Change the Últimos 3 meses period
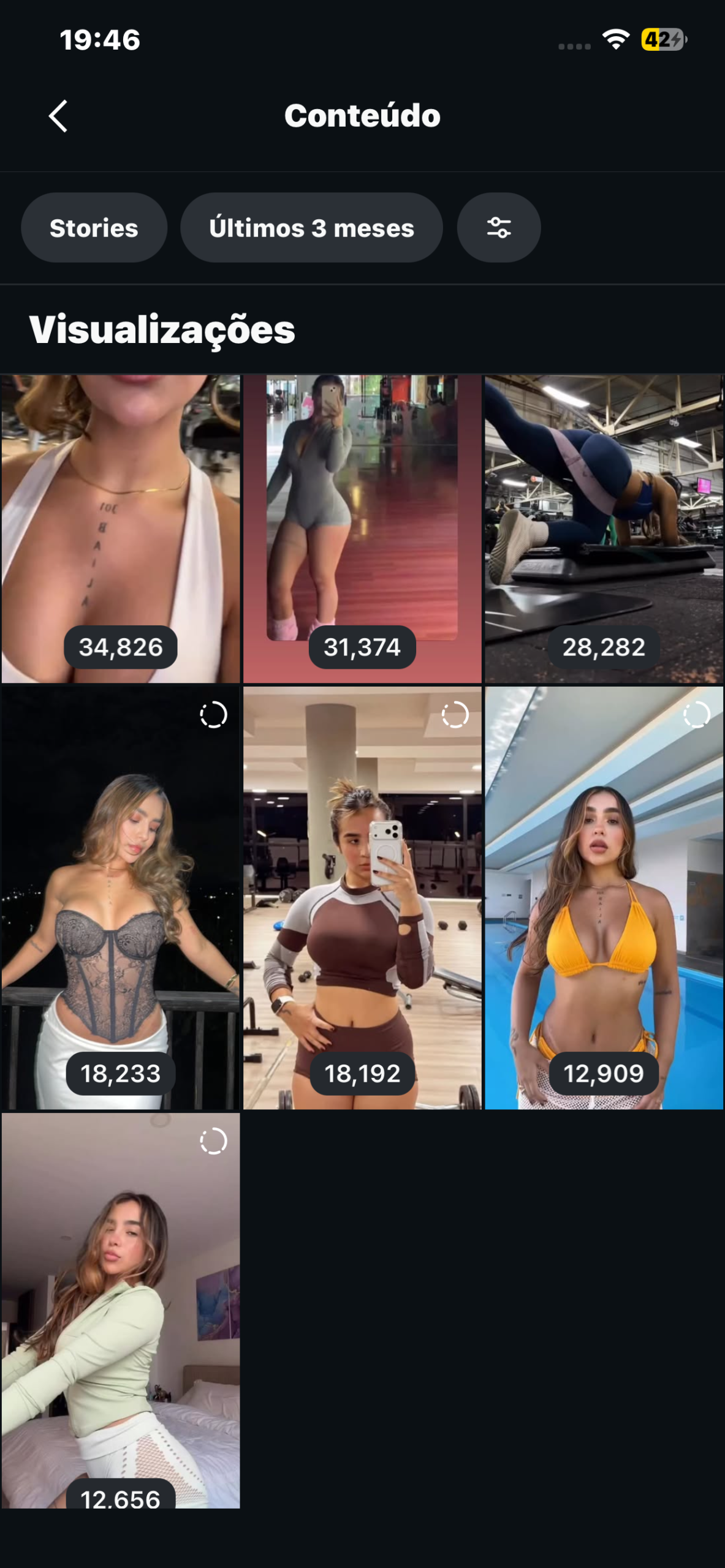 pyautogui.click(x=311, y=228)
